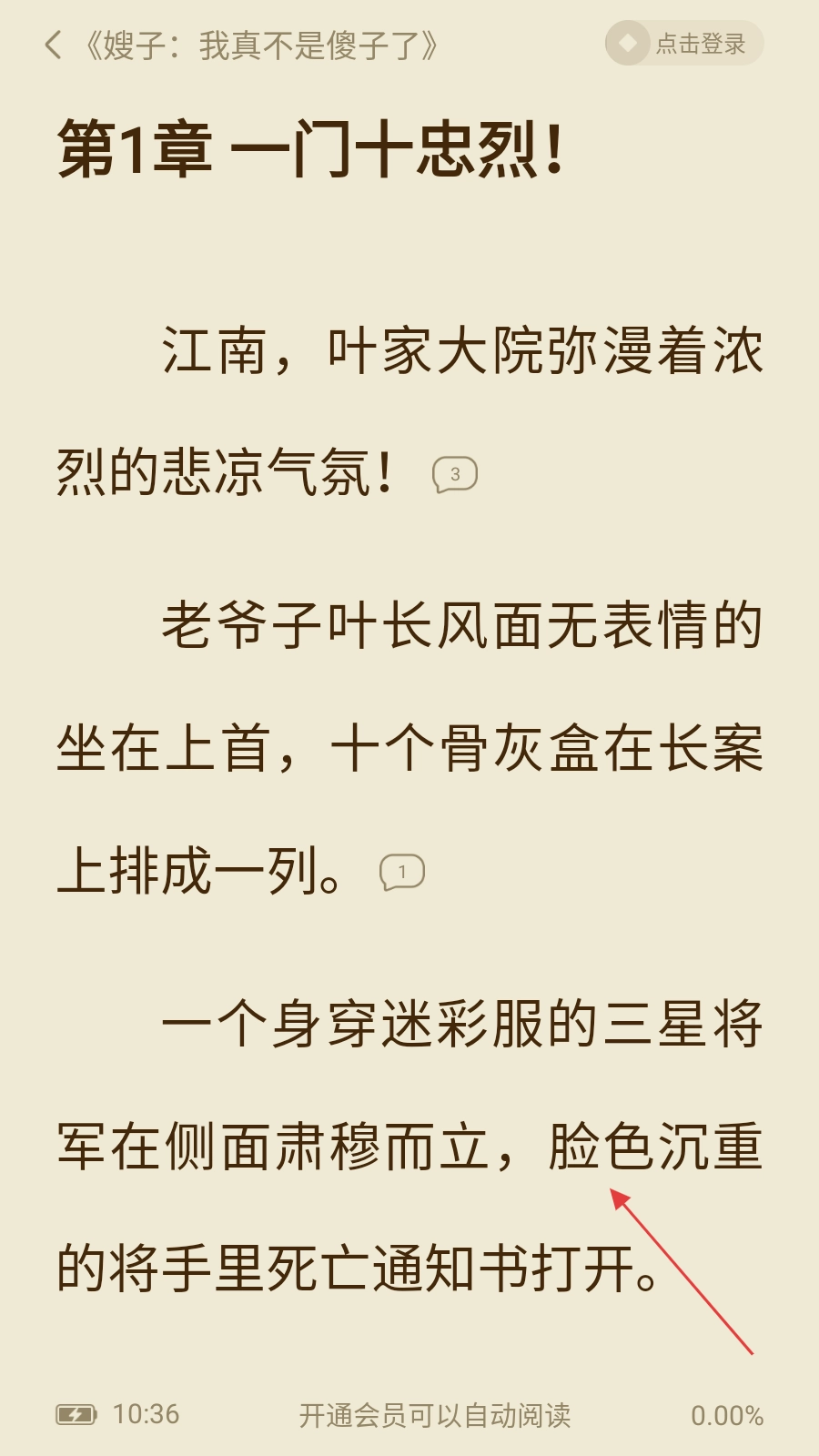Open the comment bubble showing 3 comments
Image resolution: width=819 pixels, height=1456 pixels.
coord(455,474)
